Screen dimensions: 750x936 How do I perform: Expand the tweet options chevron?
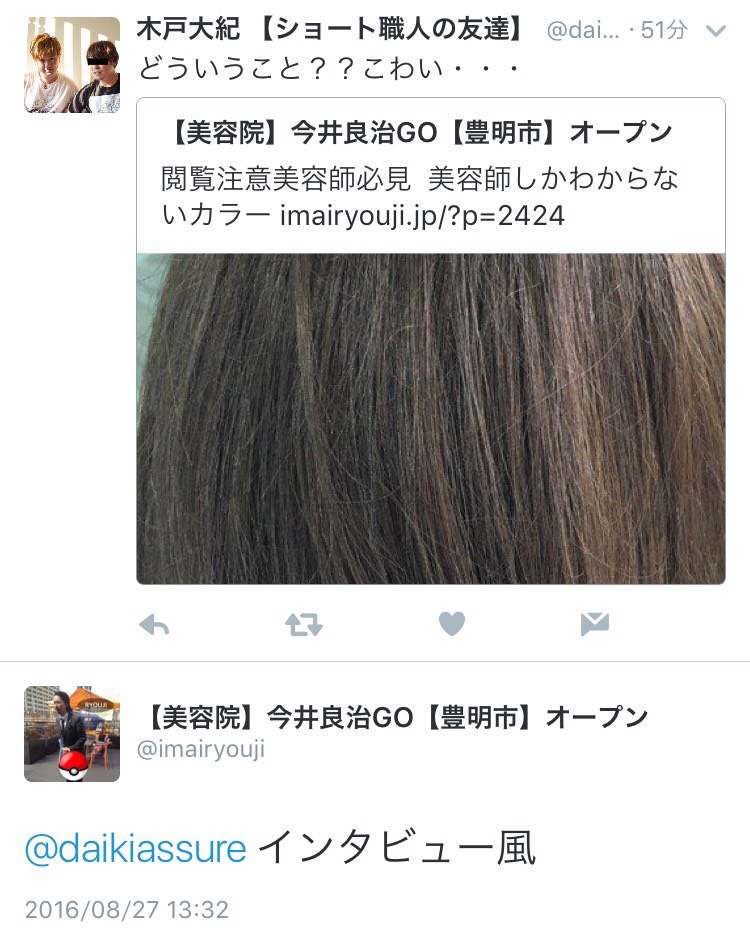point(715,31)
